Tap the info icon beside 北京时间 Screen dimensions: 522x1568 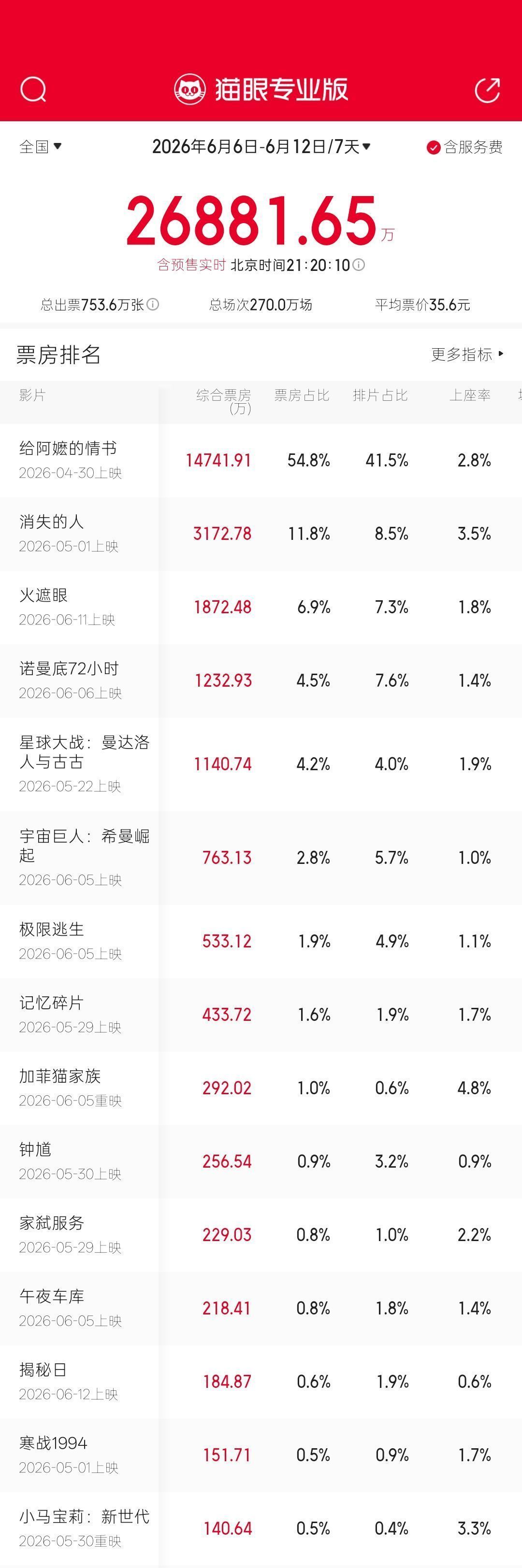click(x=359, y=265)
